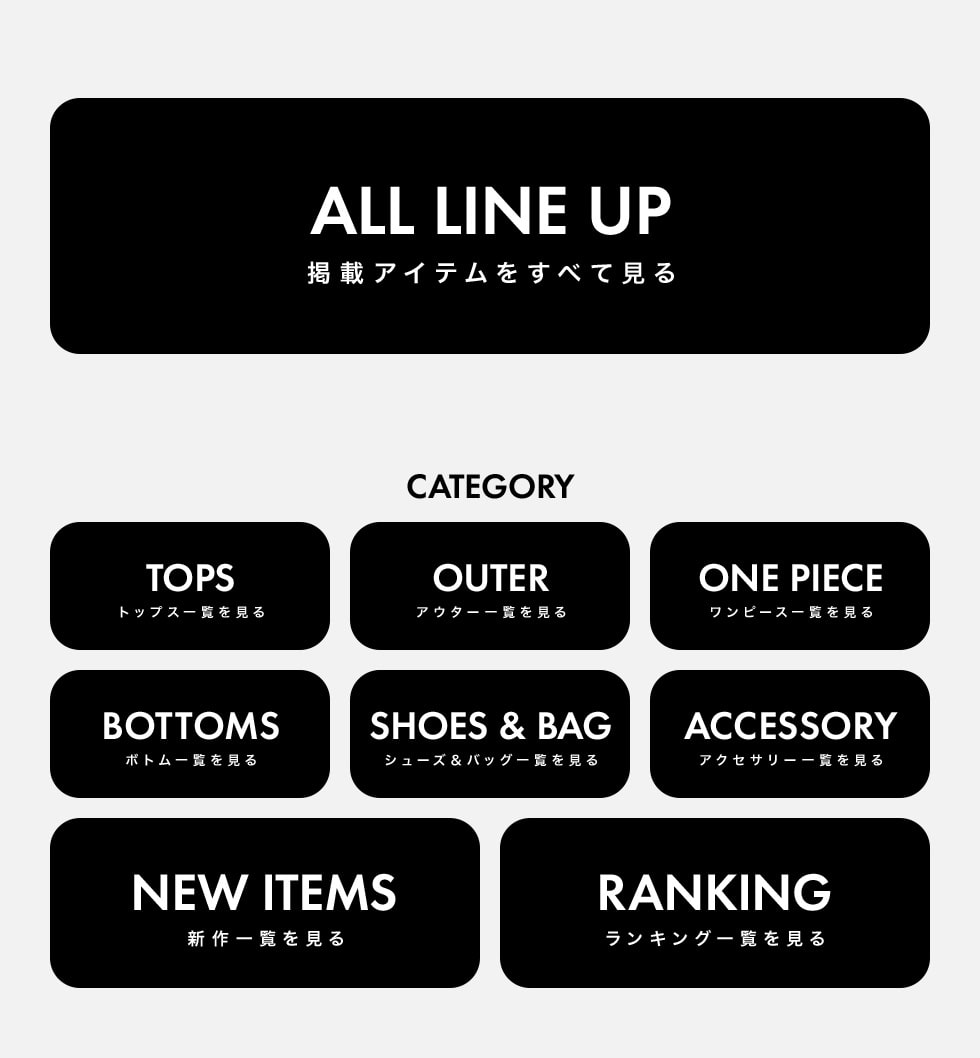Browse the ONE PIECE category
980x1058 pixels.
pyautogui.click(x=790, y=586)
